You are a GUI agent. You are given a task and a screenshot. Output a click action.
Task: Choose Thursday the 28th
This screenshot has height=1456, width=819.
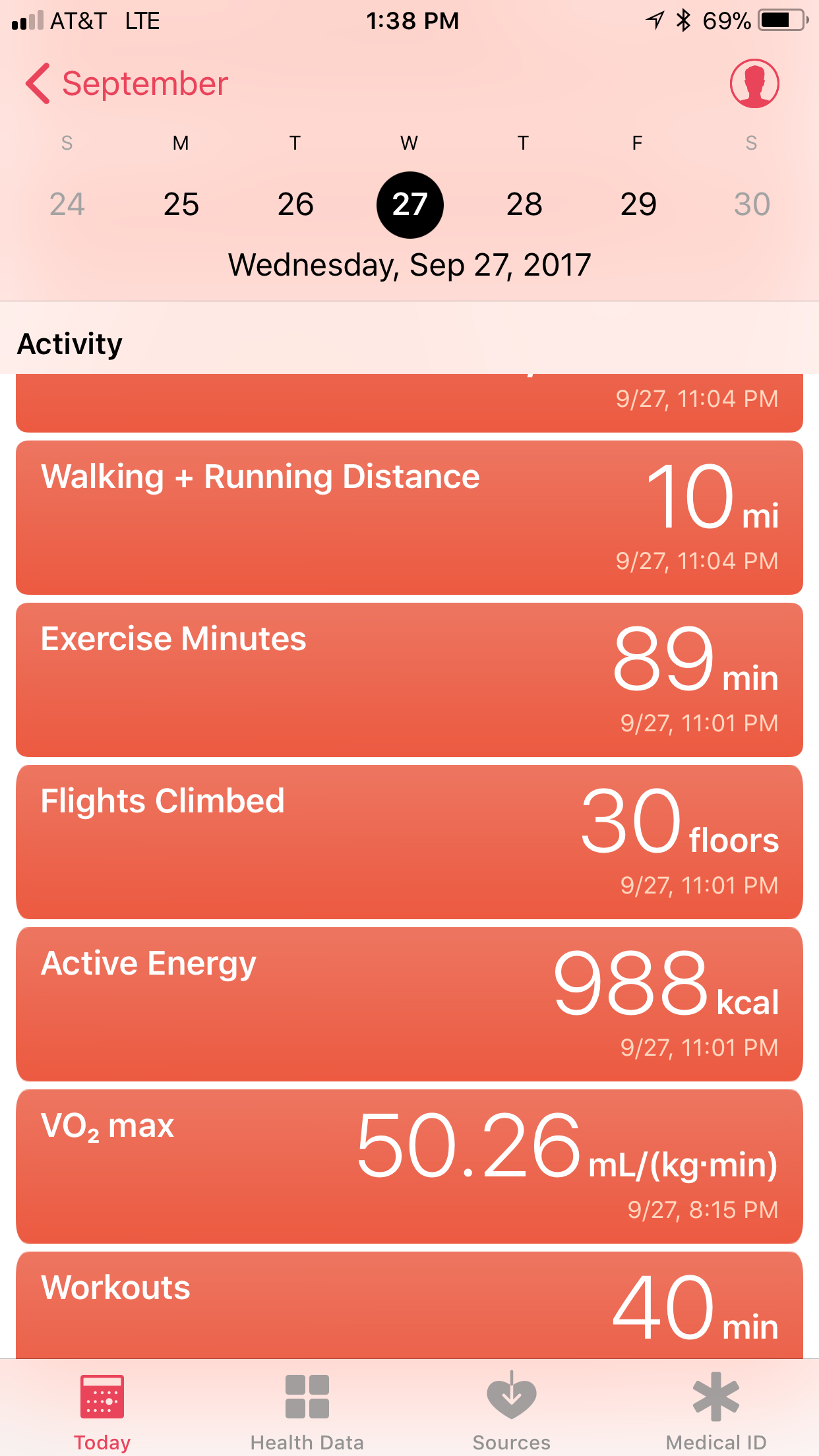pos(524,204)
